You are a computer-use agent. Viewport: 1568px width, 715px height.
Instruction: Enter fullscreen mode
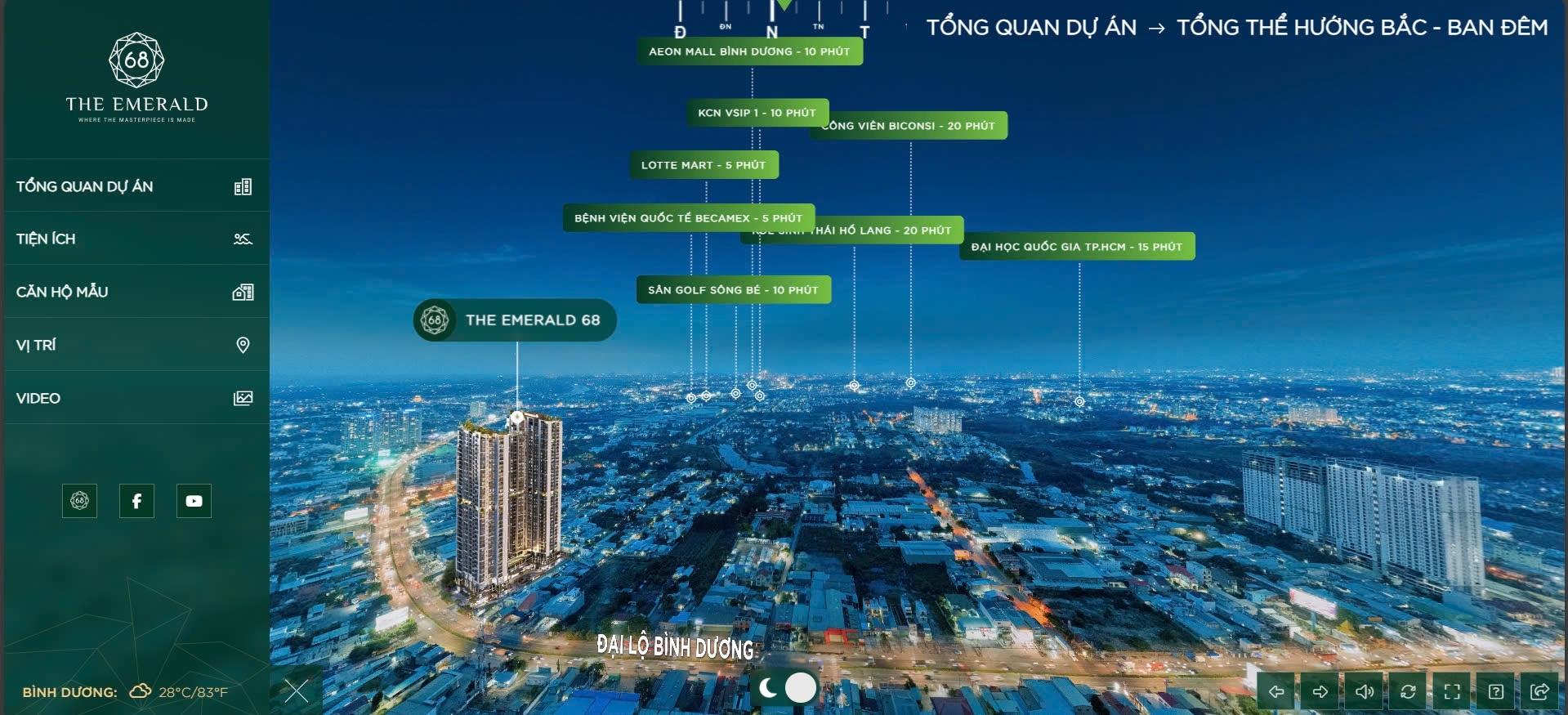pyautogui.click(x=1452, y=692)
